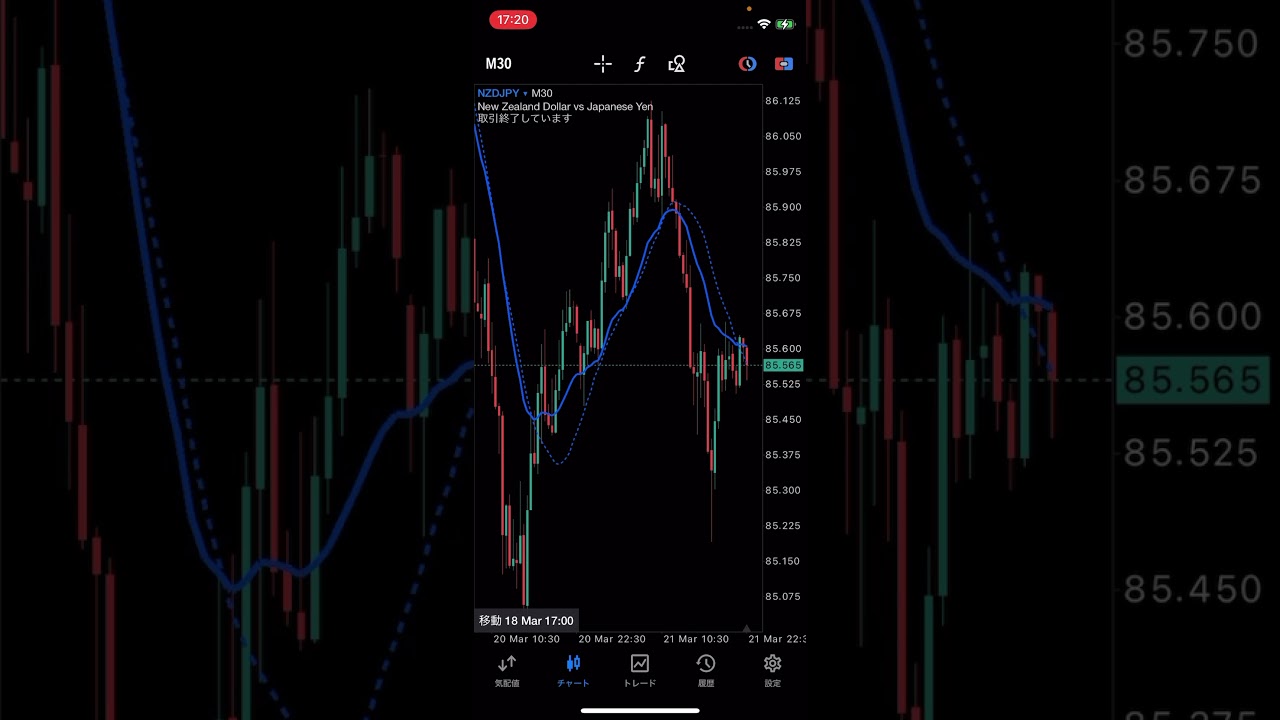Image resolution: width=1280 pixels, height=720 pixels.
Task: Switch to the 気配値 quotes tab
Action: pos(507,670)
